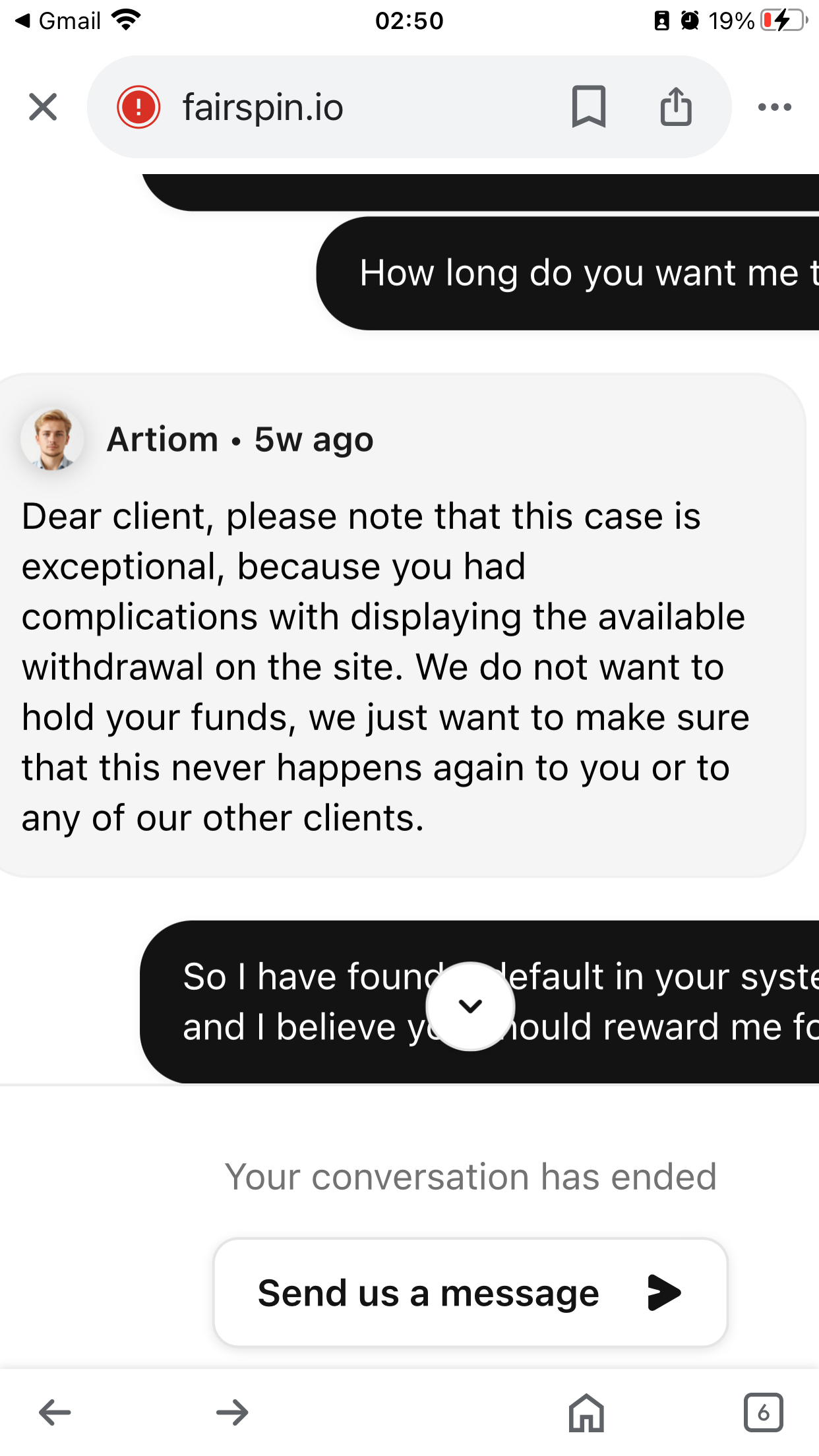Close the browser tab with the X

coord(43,107)
